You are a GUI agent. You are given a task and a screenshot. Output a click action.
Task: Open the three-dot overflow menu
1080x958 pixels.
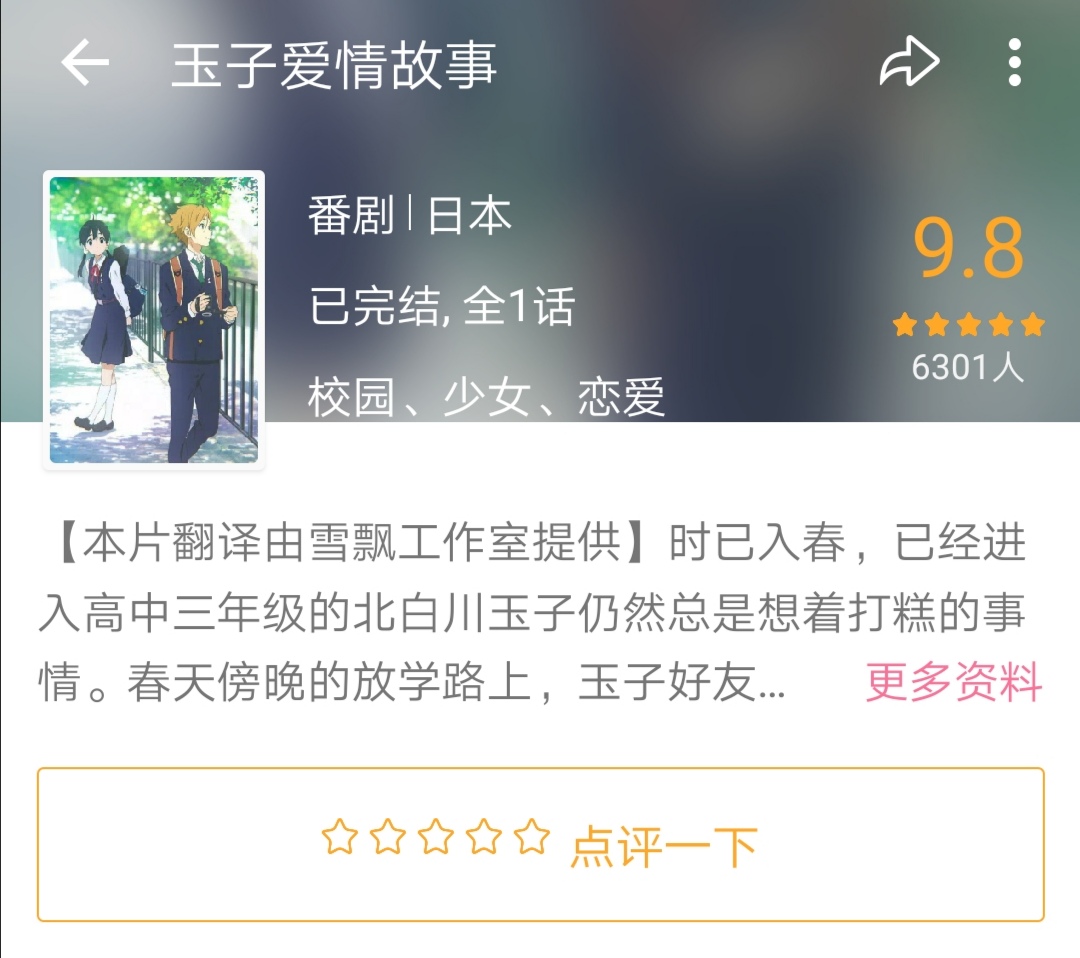coord(1014,64)
